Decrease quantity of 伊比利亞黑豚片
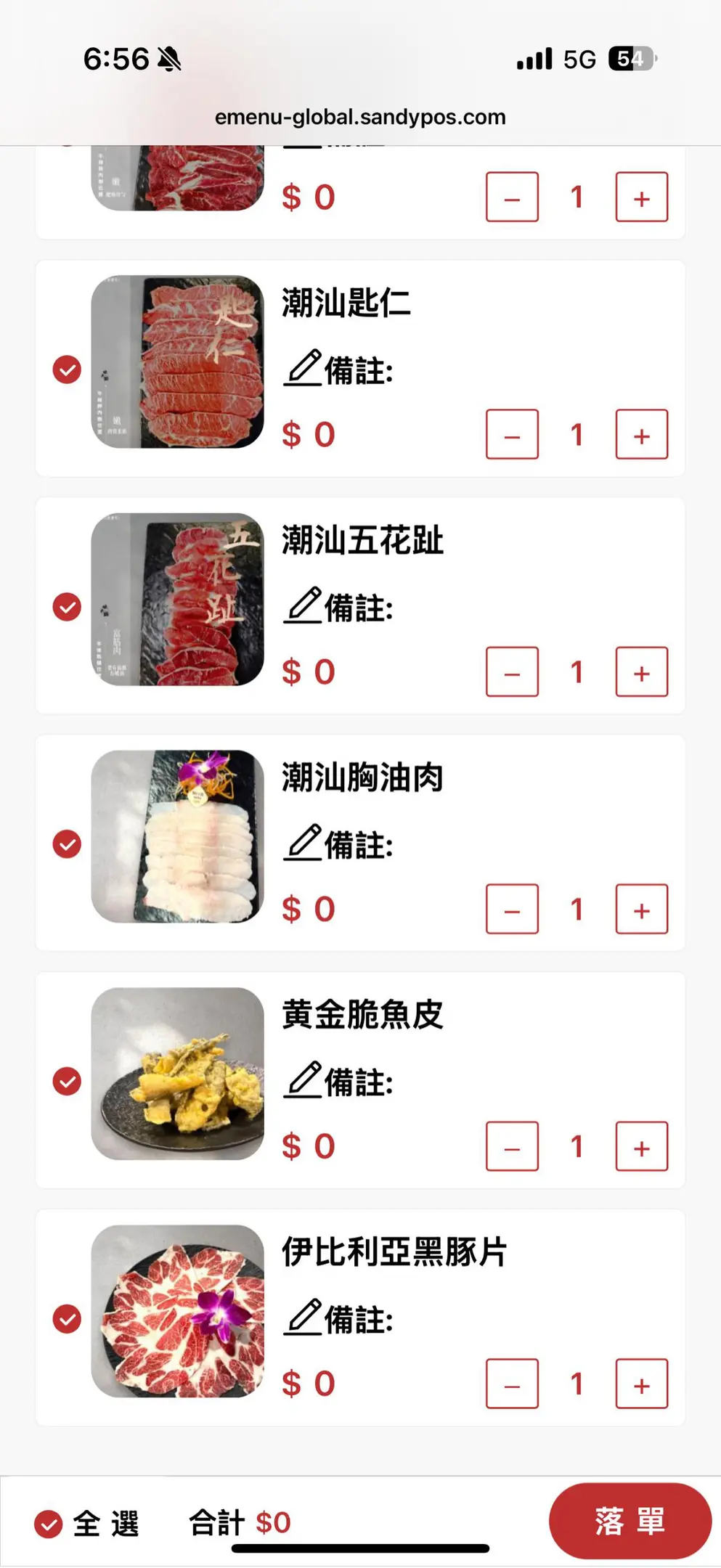 coord(512,1384)
